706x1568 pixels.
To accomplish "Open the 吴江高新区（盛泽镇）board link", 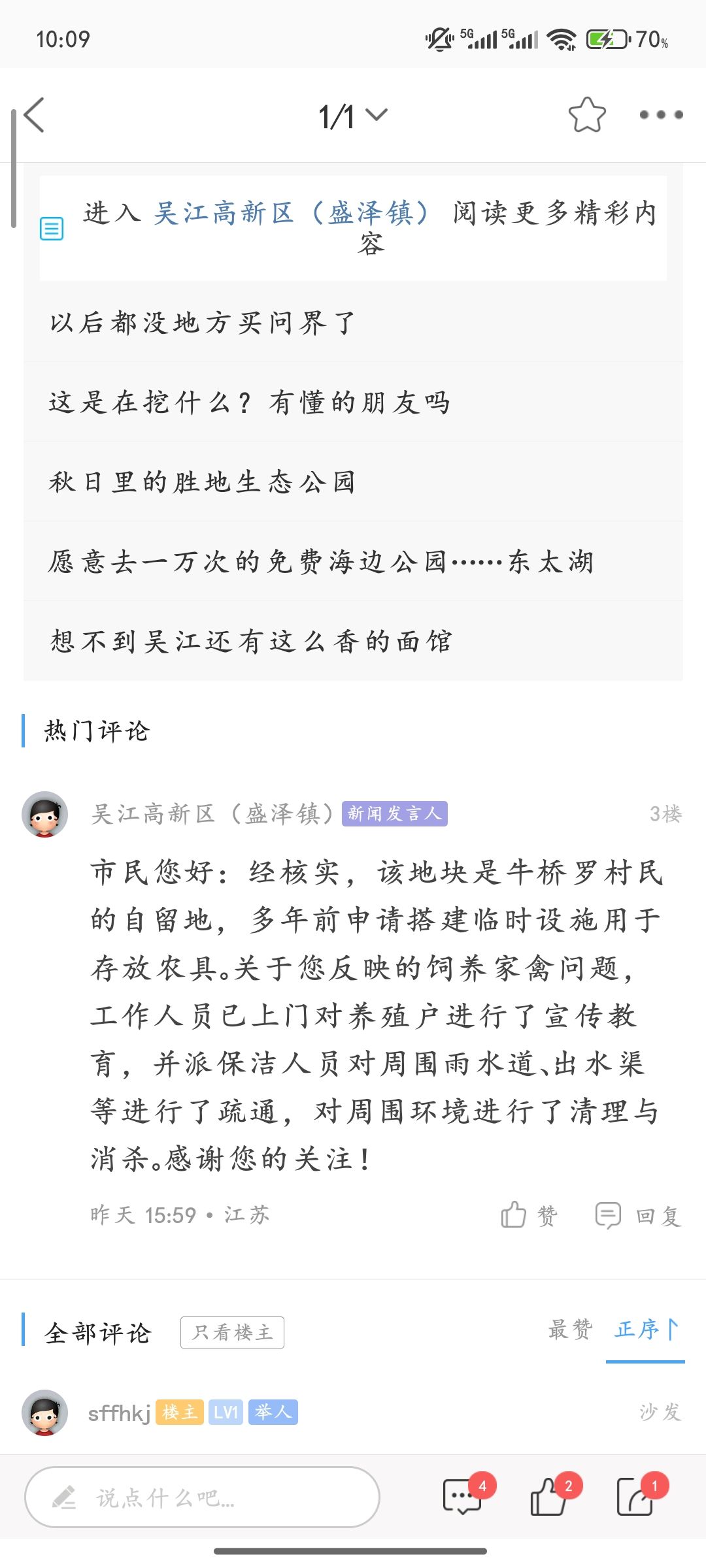I will tap(292, 213).
